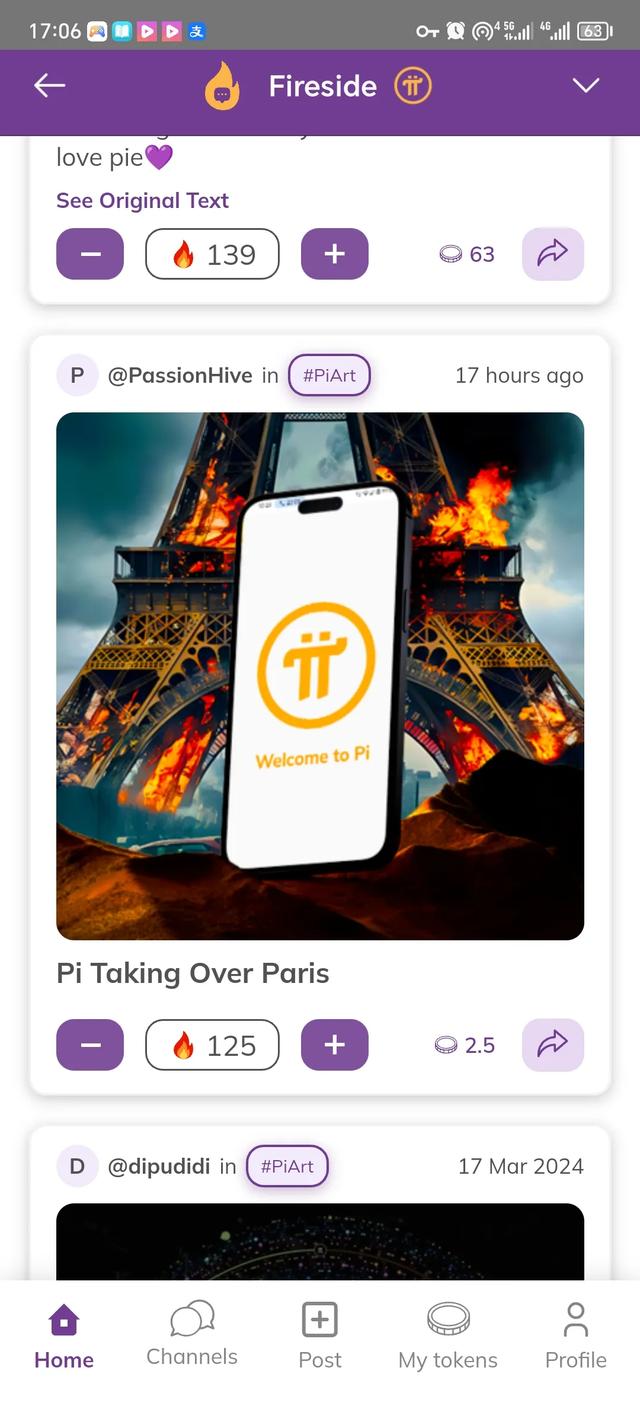Viewport: 640px width, 1422px height.
Task: Go back with the arrow icon
Action: 49,86
